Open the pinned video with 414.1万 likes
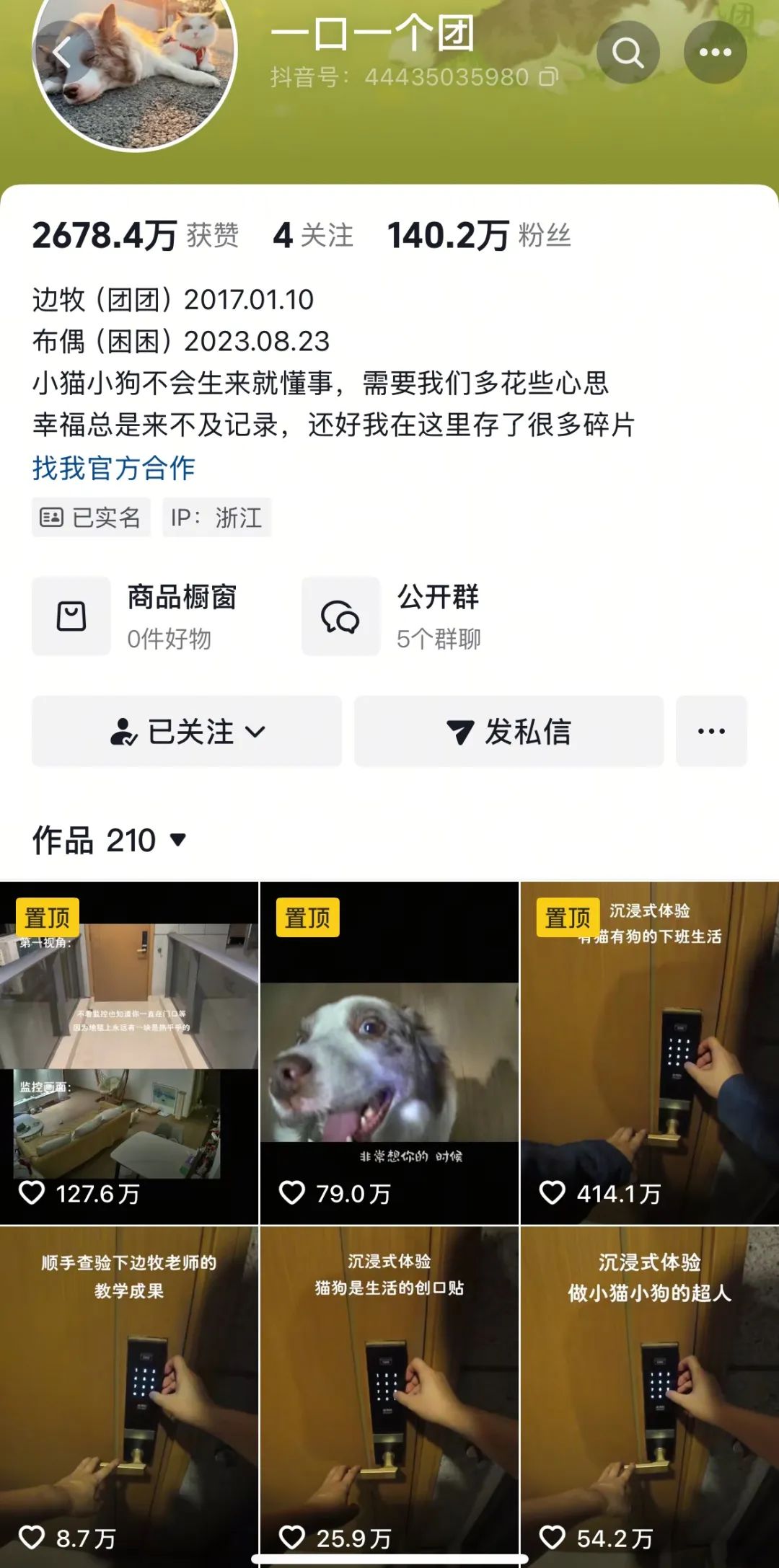779x1568 pixels. point(649,1053)
